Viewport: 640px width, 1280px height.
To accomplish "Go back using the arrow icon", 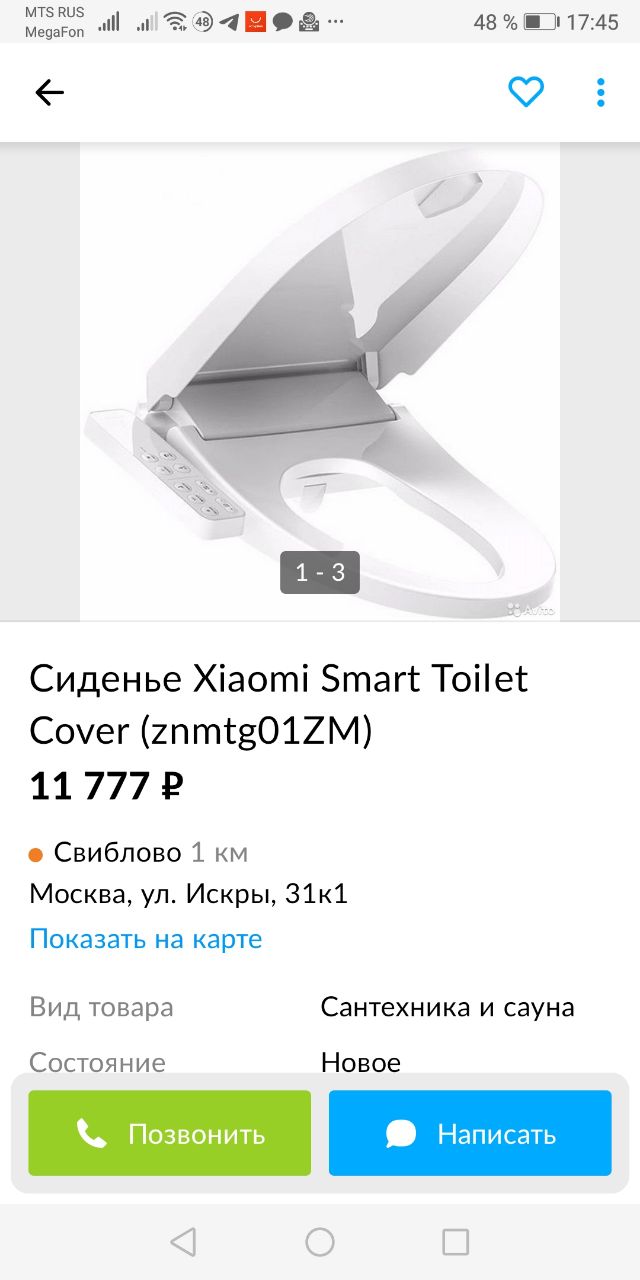I will pos(49,93).
